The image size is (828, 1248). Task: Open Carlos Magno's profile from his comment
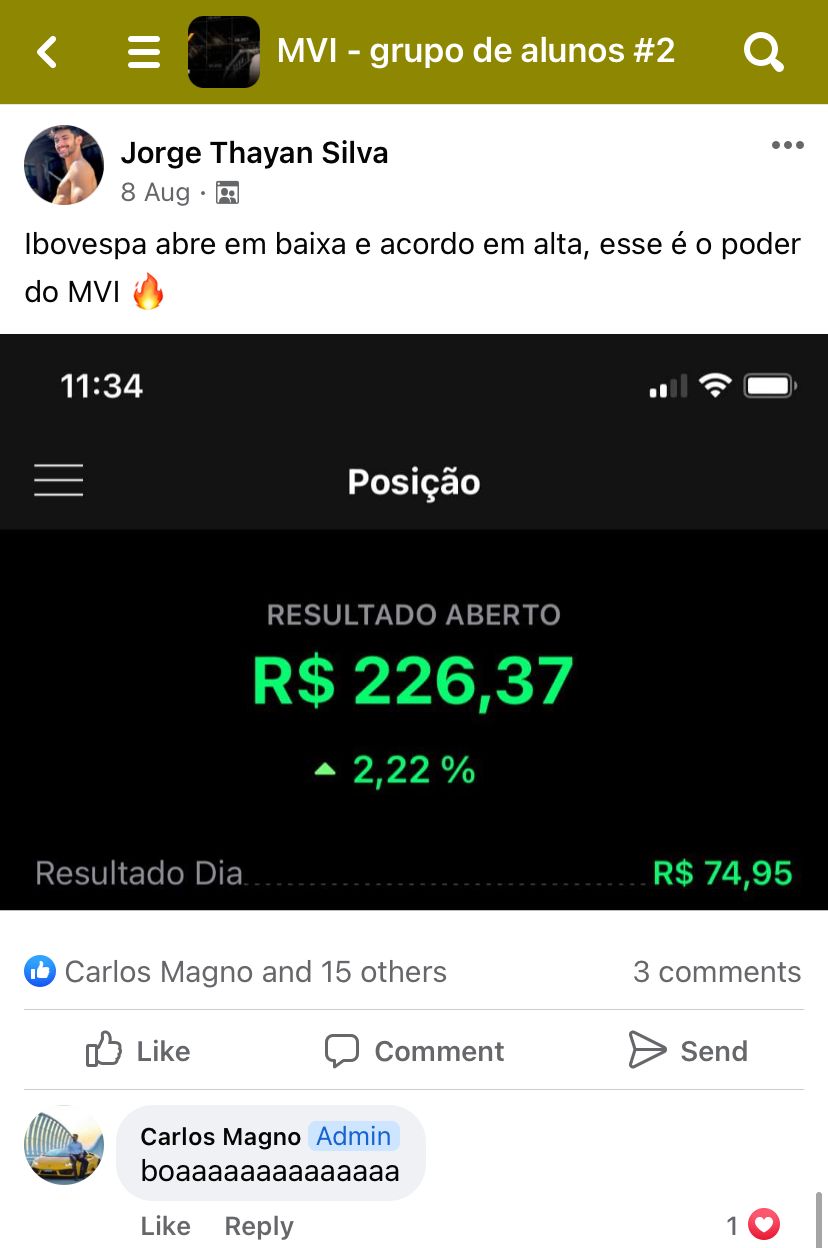[x=220, y=1137]
